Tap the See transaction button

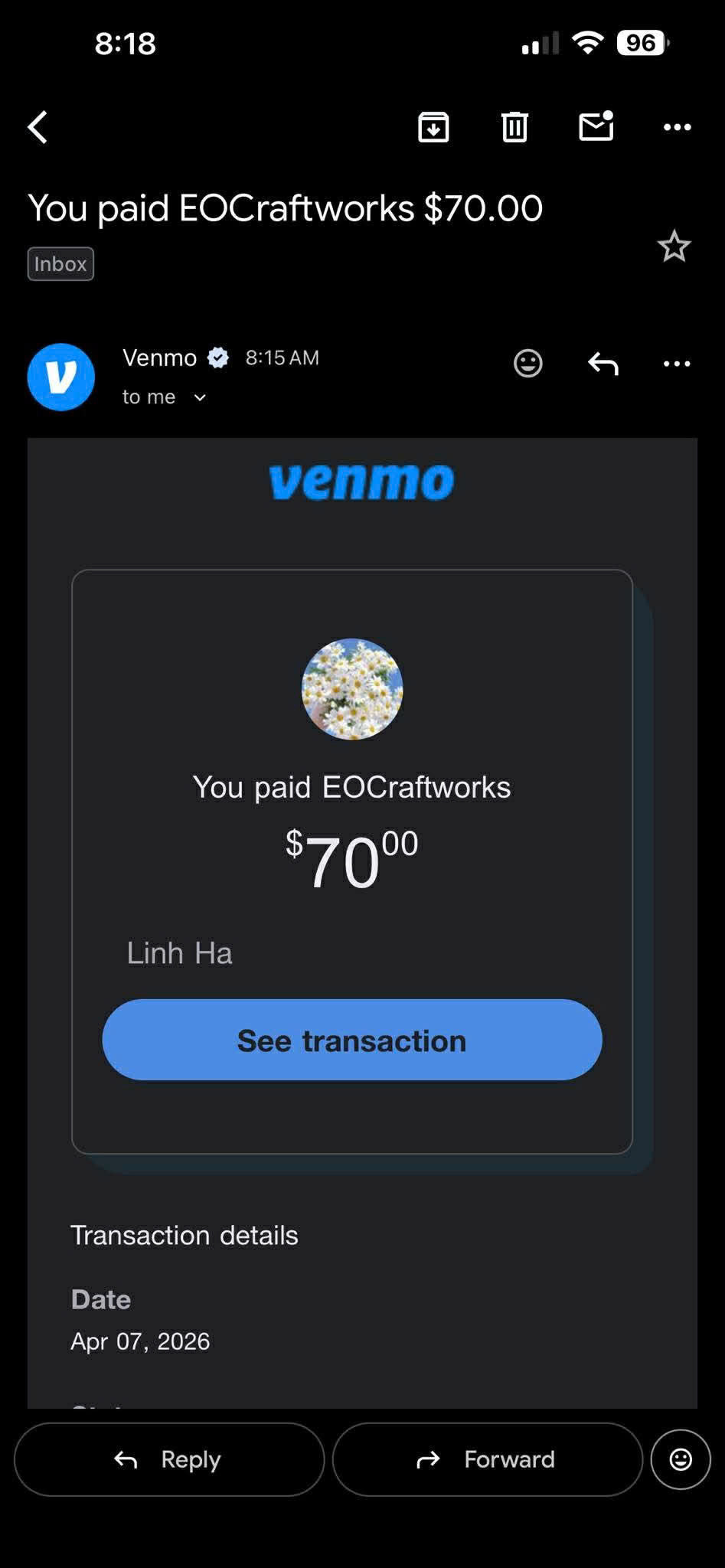352,1040
